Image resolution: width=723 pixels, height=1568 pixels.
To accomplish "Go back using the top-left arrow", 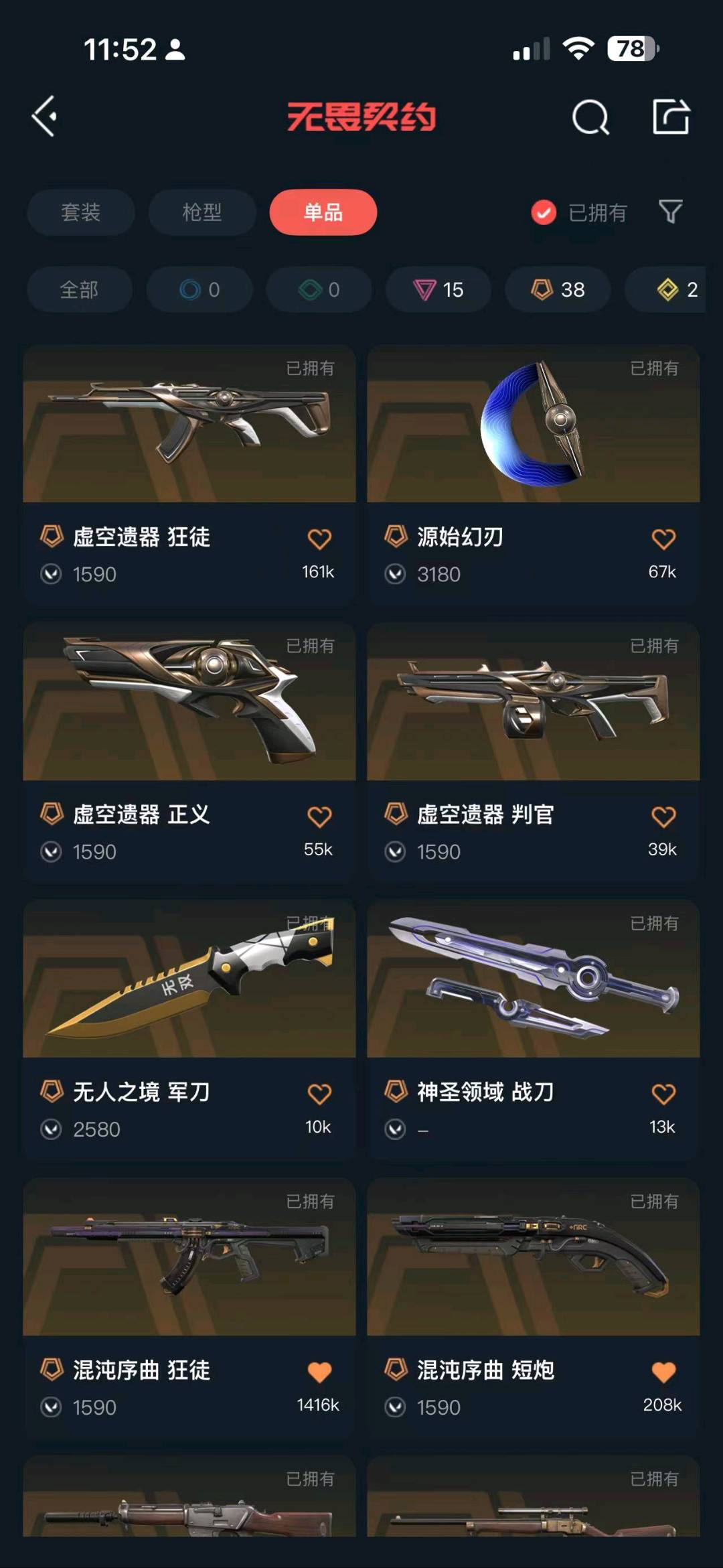I will tap(44, 117).
